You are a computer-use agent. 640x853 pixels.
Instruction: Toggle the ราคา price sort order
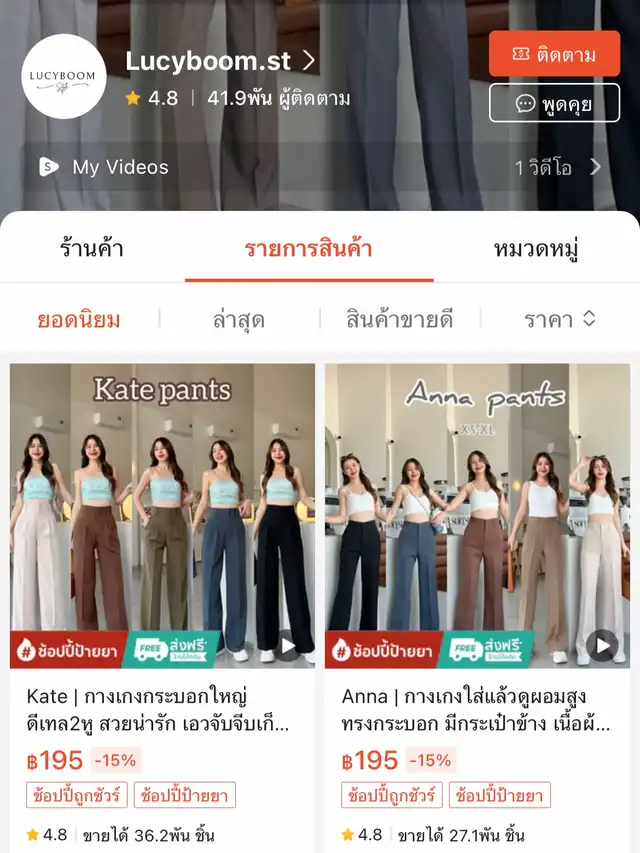pos(560,320)
